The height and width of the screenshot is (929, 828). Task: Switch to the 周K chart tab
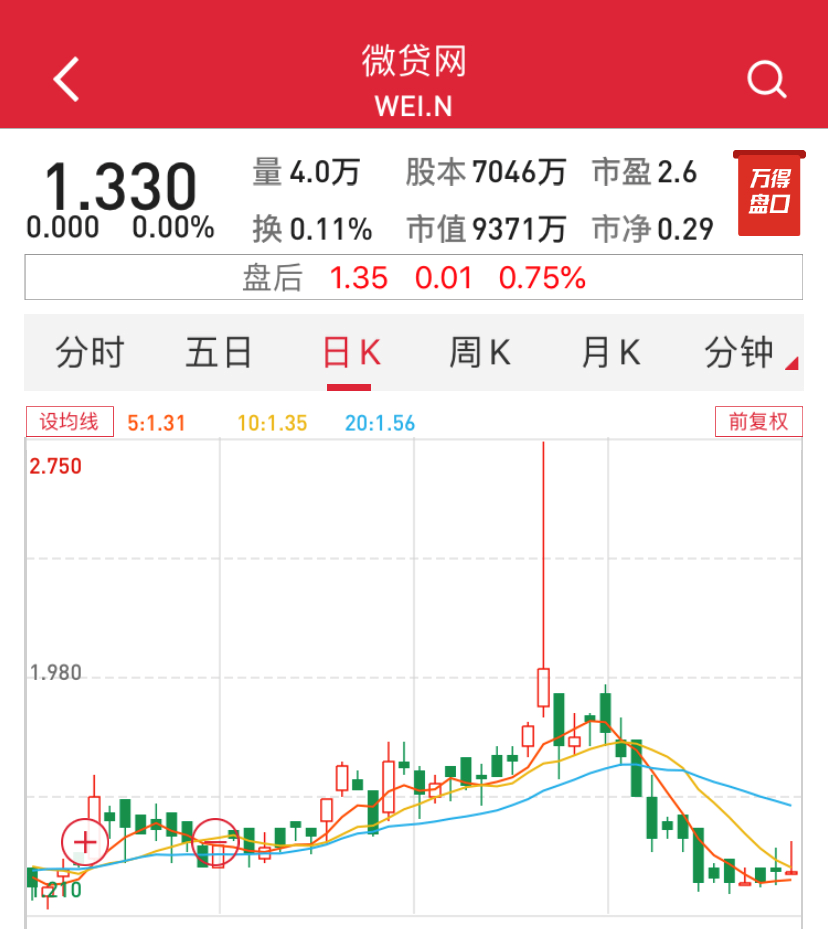click(480, 353)
